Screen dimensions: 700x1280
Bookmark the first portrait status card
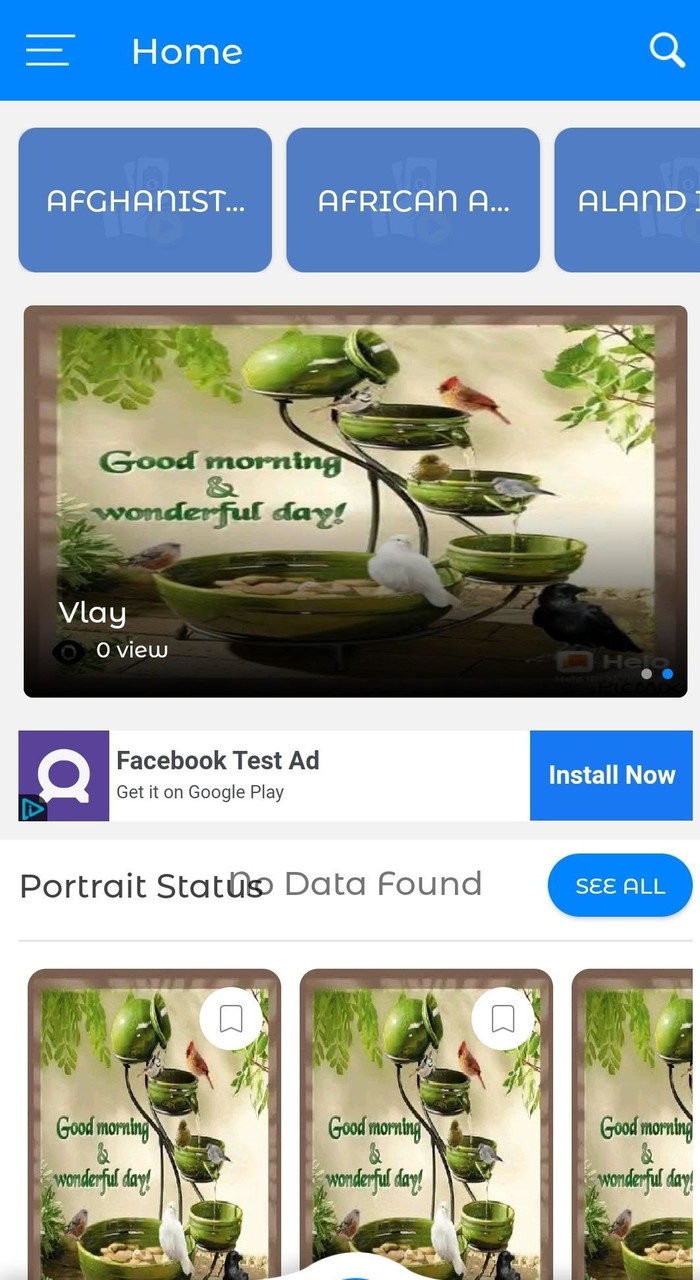[x=231, y=1019]
